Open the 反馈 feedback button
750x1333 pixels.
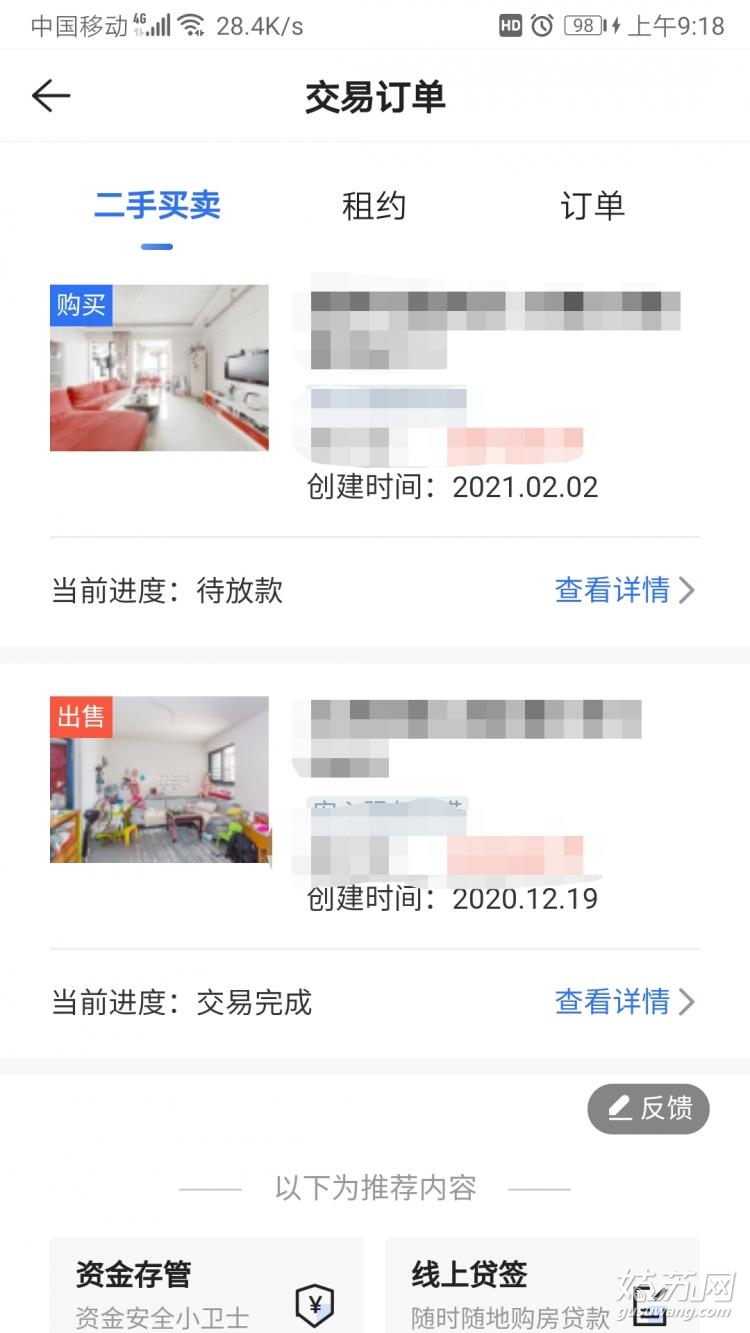coord(648,1108)
